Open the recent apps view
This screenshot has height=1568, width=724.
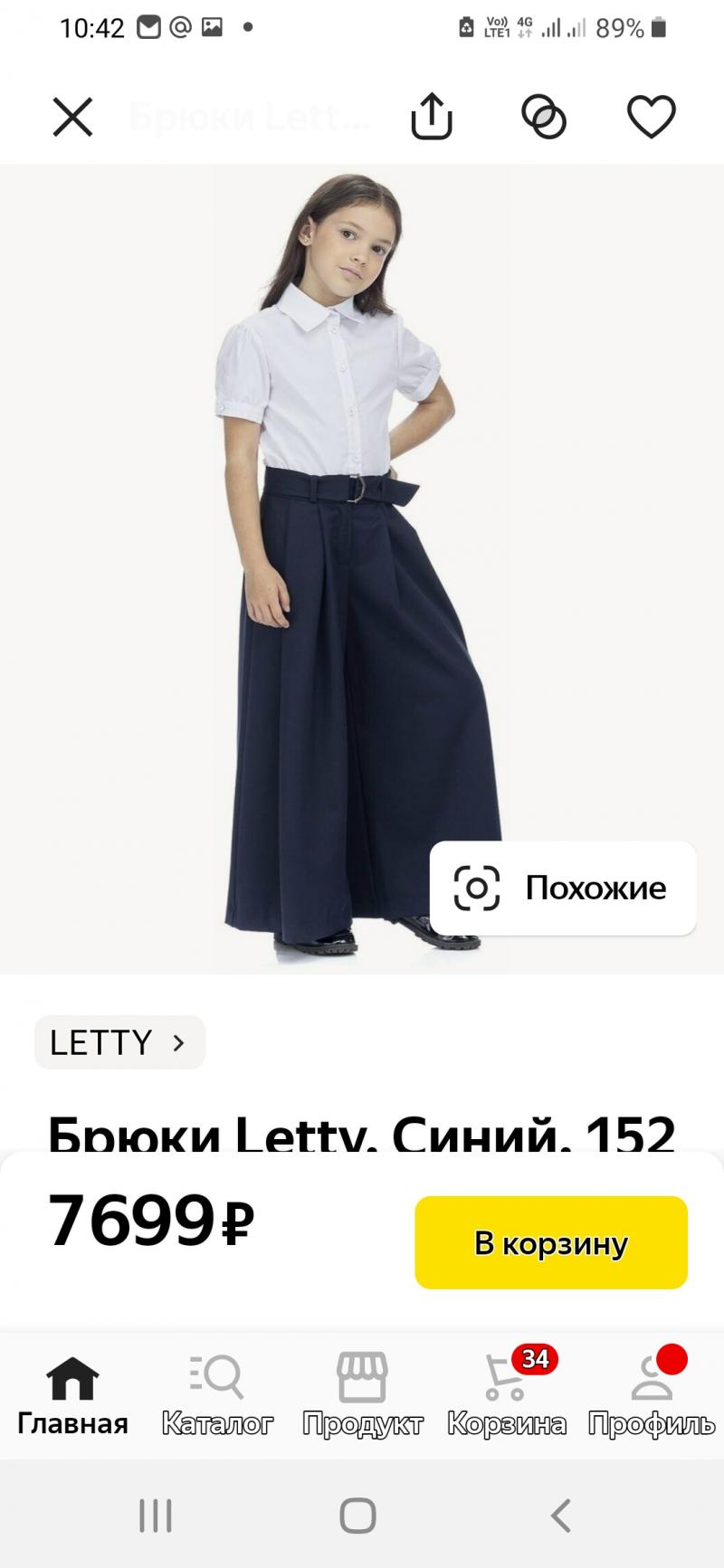(156, 1516)
